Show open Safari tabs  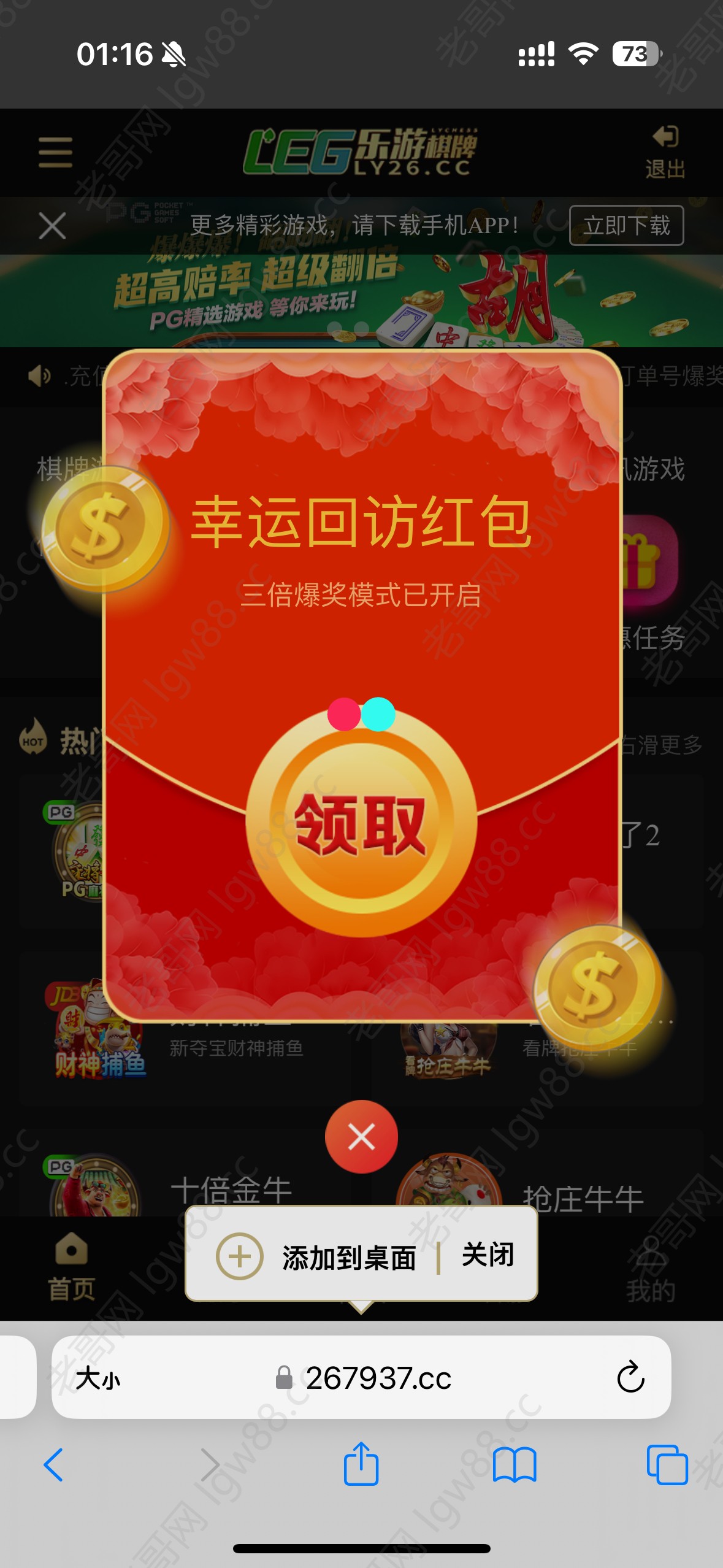[x=667, y=1465]
